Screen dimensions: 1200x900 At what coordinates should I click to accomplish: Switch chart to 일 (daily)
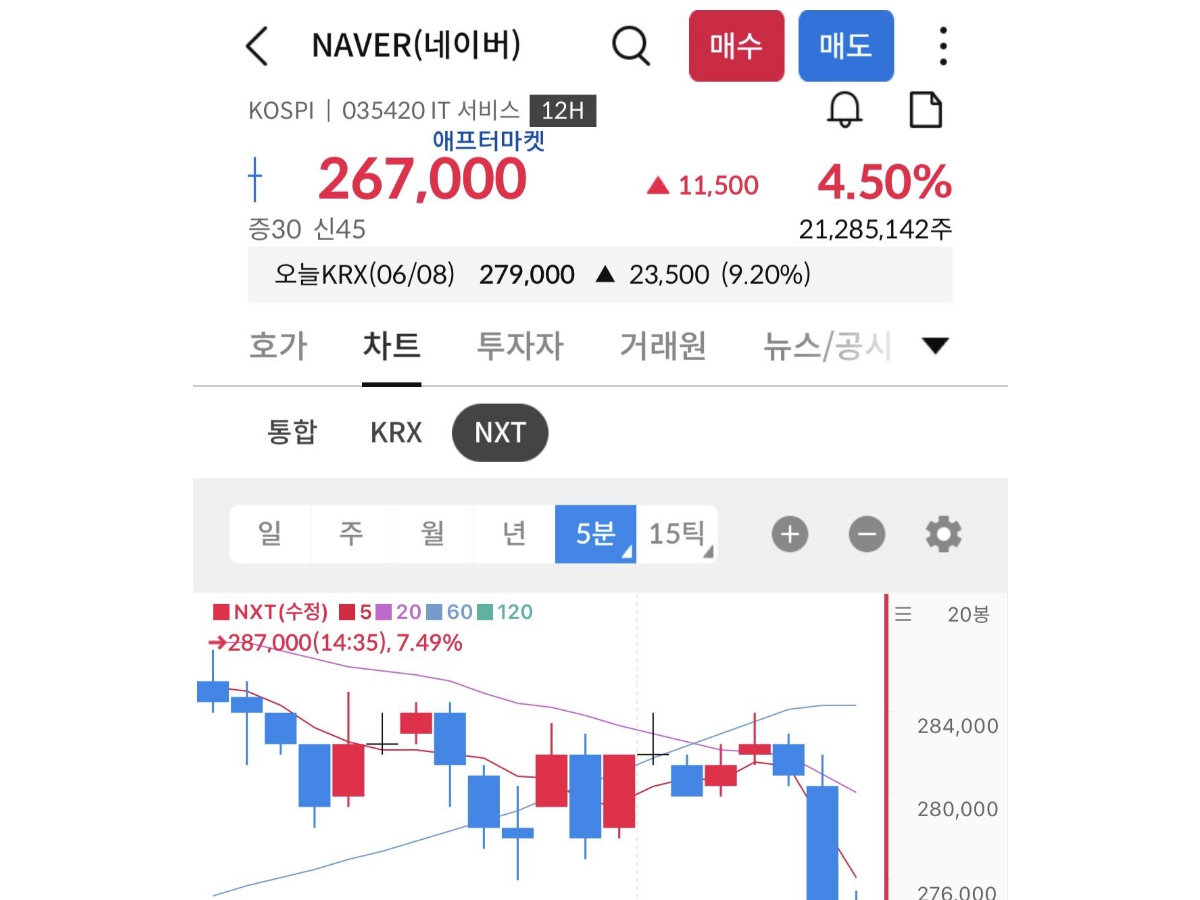tap(270, 534)
